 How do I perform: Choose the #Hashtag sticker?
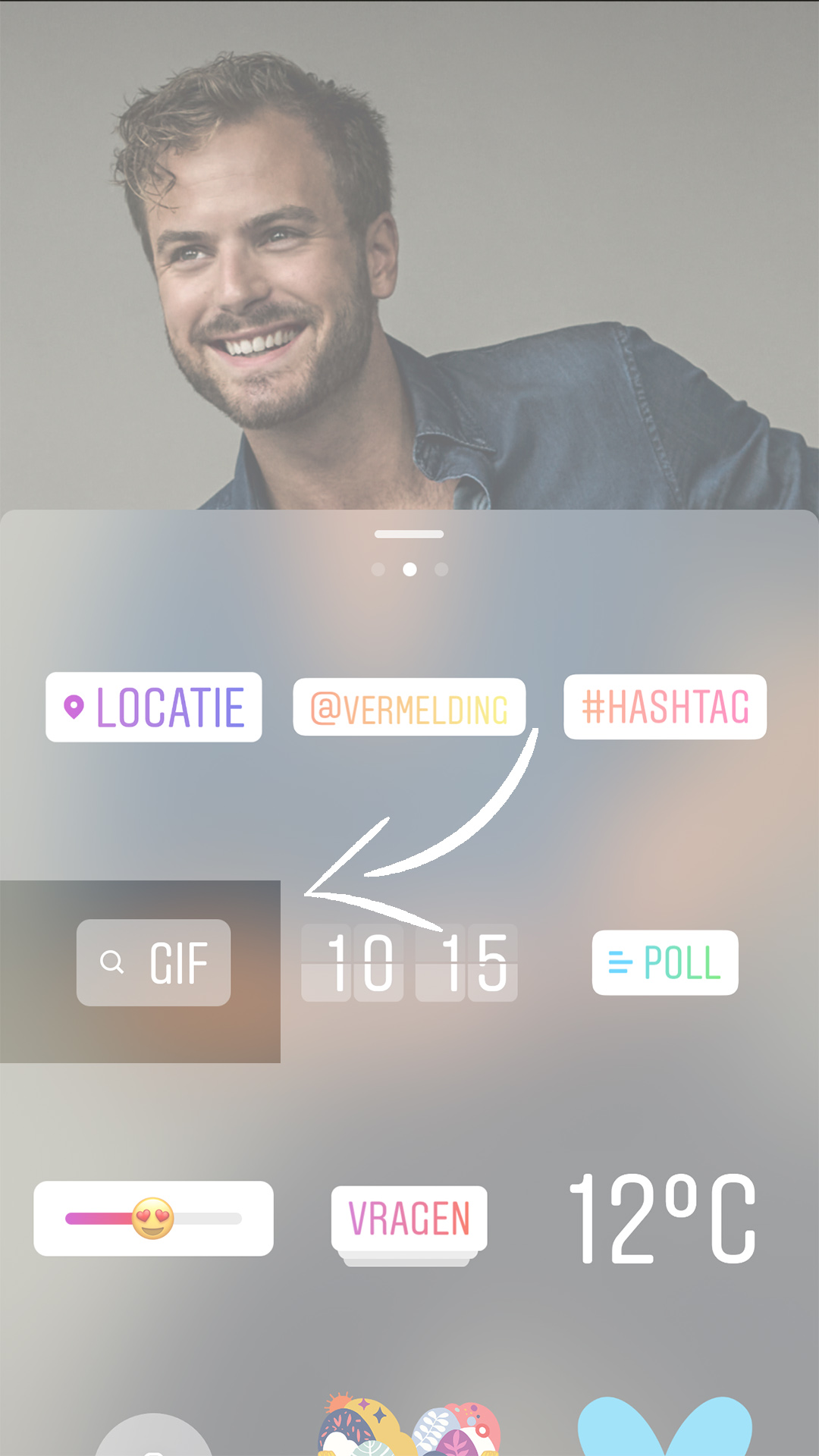pyautogui.click(x=665, y=706)
